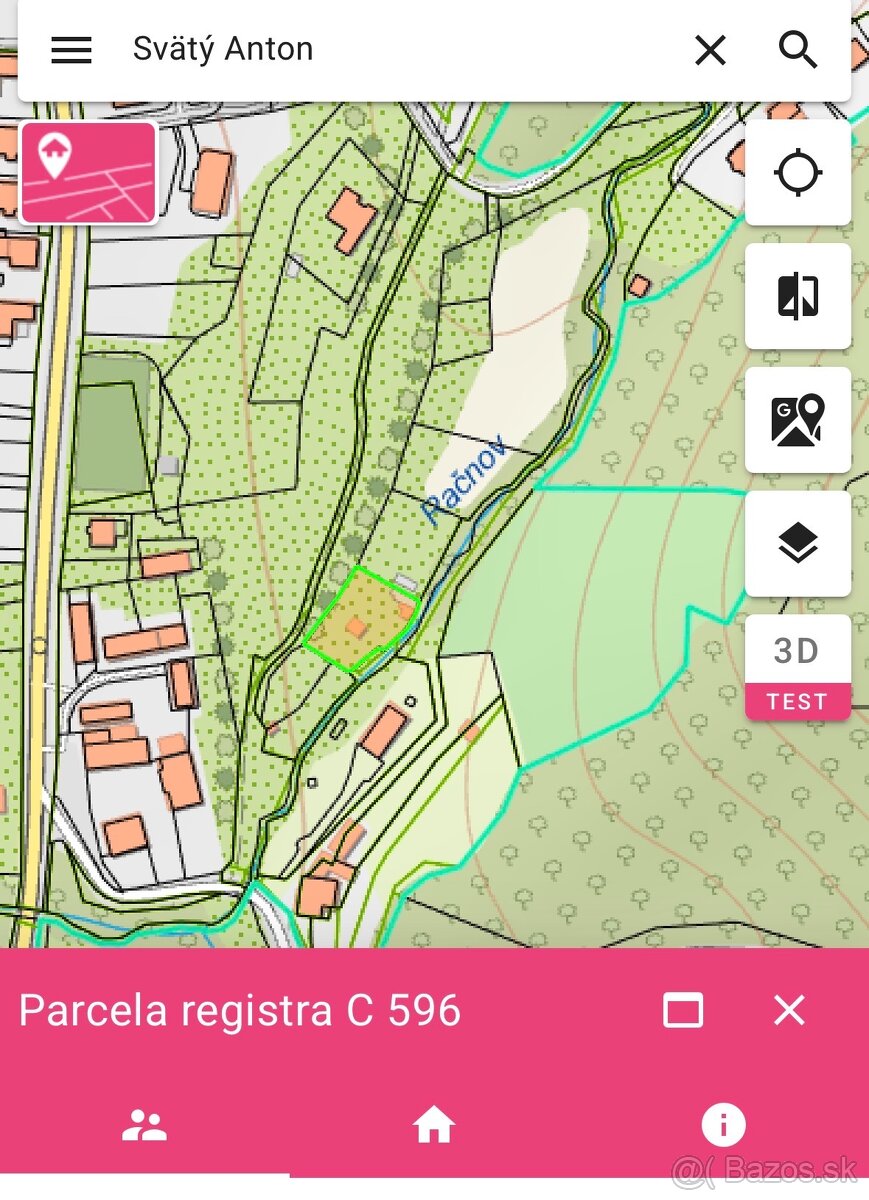This screenshot has width=869, height=1200.
Task: Open the pink cadastral map mode button
Action: point(89,172)
